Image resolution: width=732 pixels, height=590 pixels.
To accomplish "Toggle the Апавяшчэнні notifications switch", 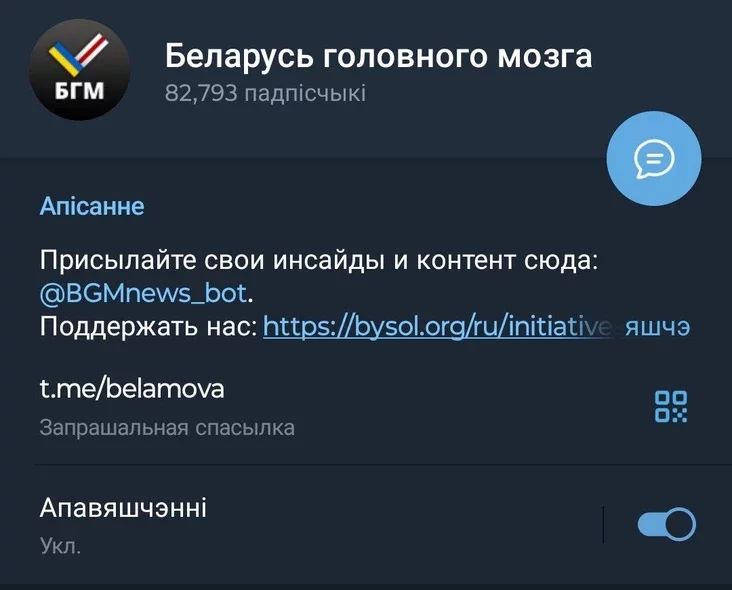I will 666,524.
